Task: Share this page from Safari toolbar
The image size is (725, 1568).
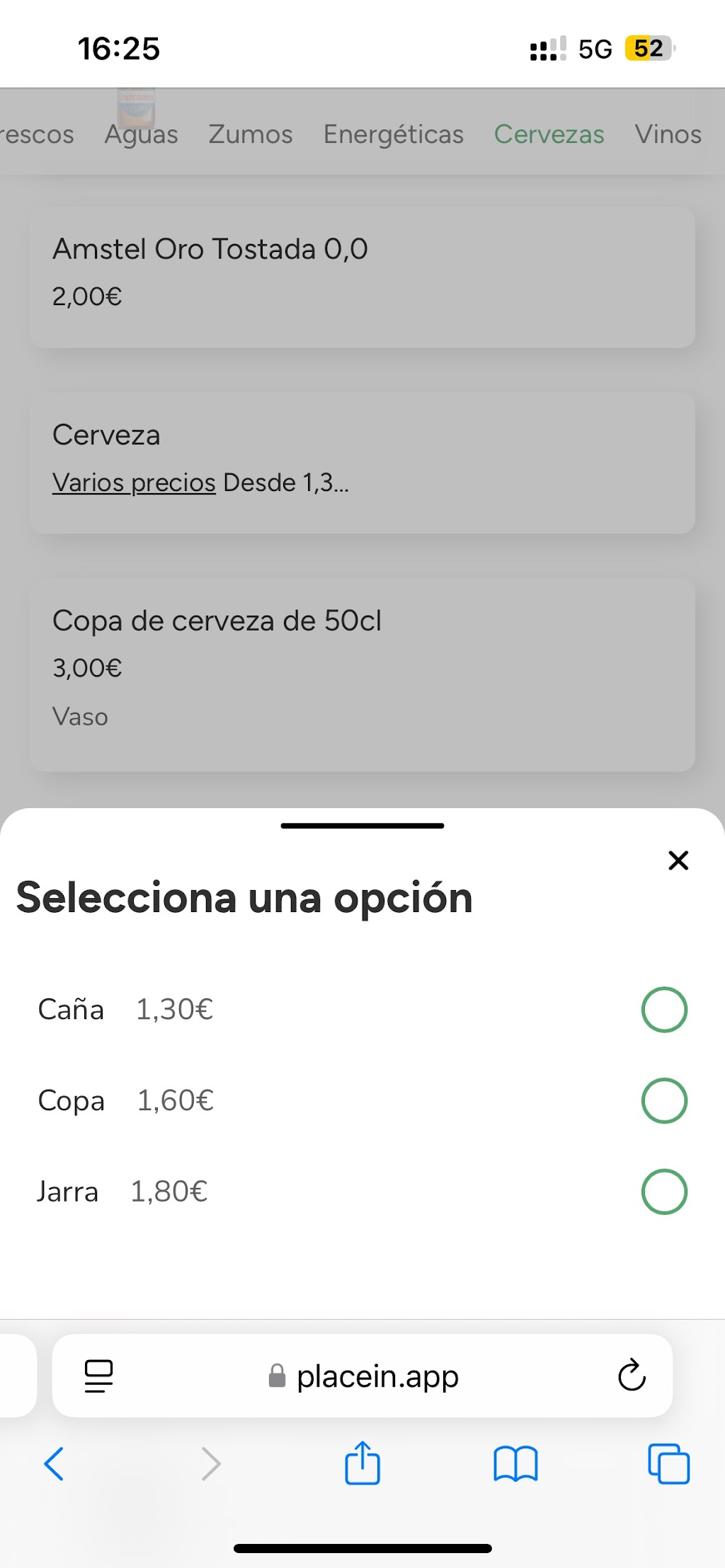Action: pos(362,1462)
